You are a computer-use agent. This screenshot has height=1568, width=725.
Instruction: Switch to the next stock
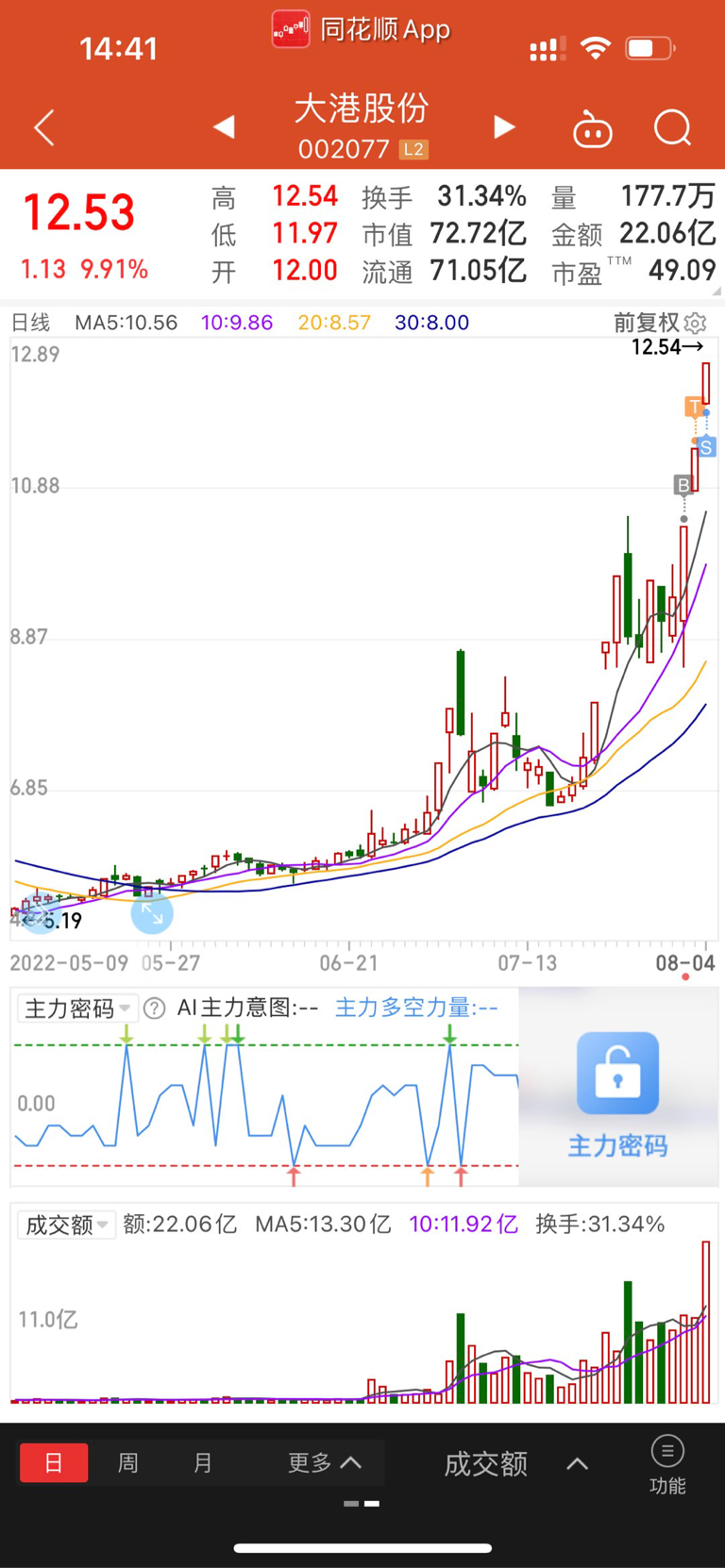point(505,127)
